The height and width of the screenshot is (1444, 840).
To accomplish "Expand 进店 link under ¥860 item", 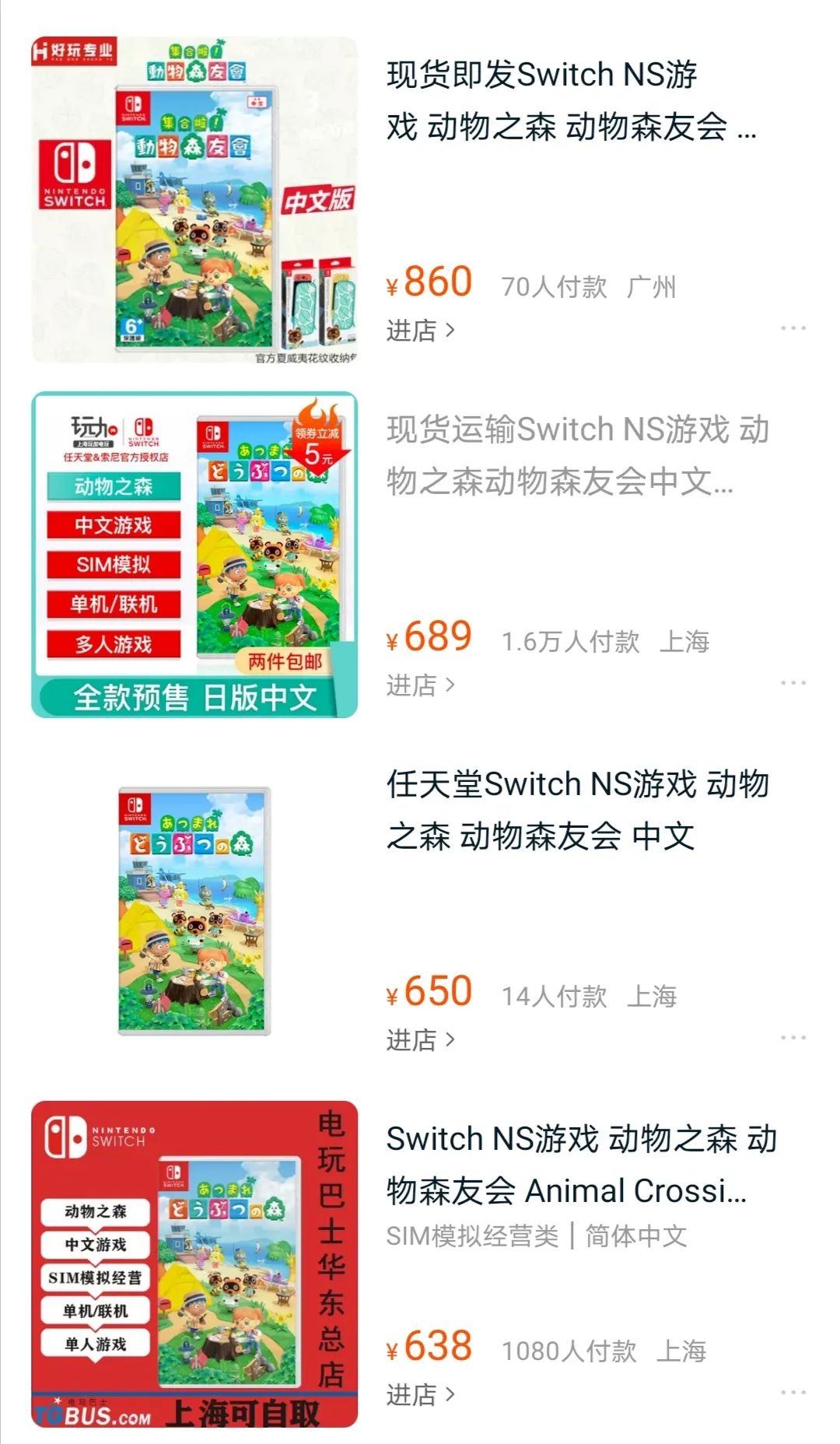I will 419,330.
